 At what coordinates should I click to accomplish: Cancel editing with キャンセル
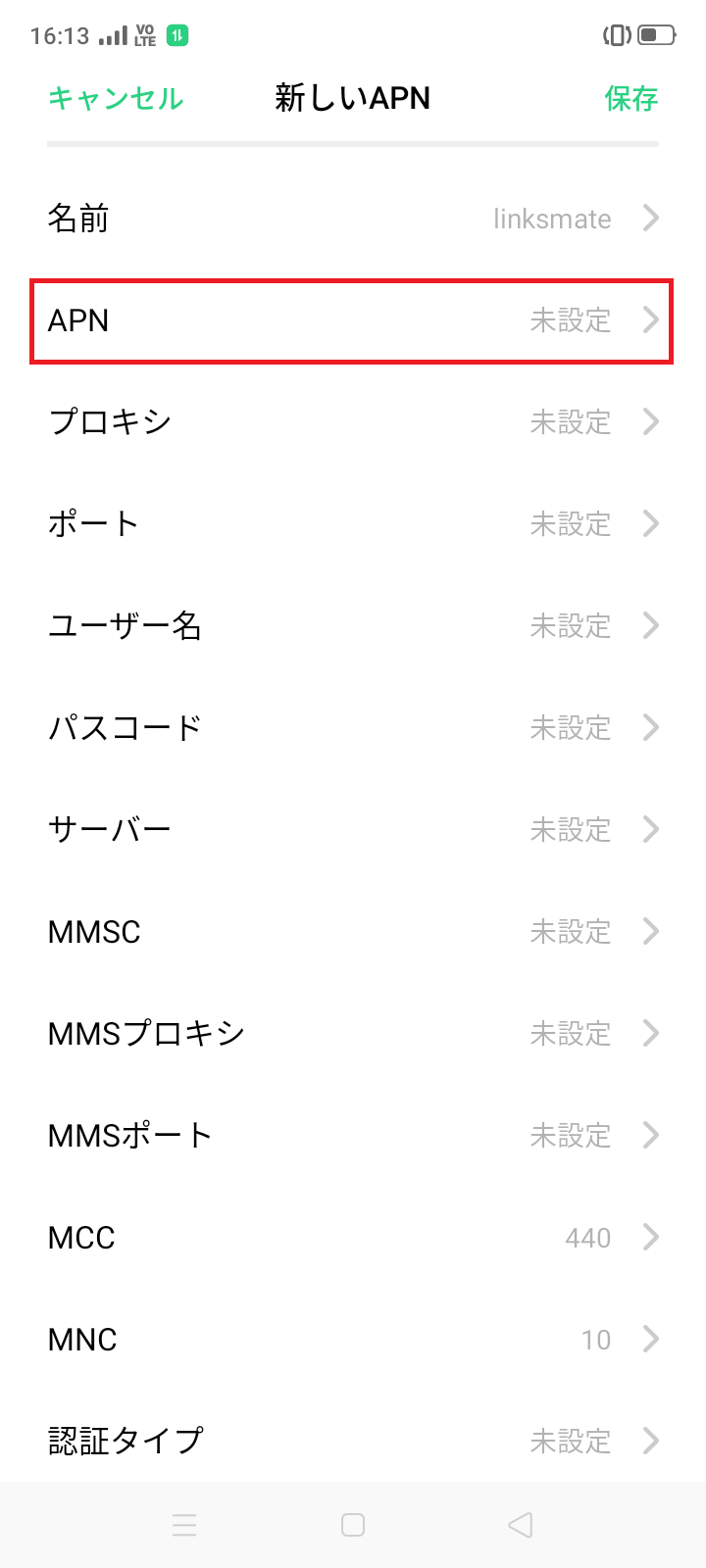click(115, 99)
